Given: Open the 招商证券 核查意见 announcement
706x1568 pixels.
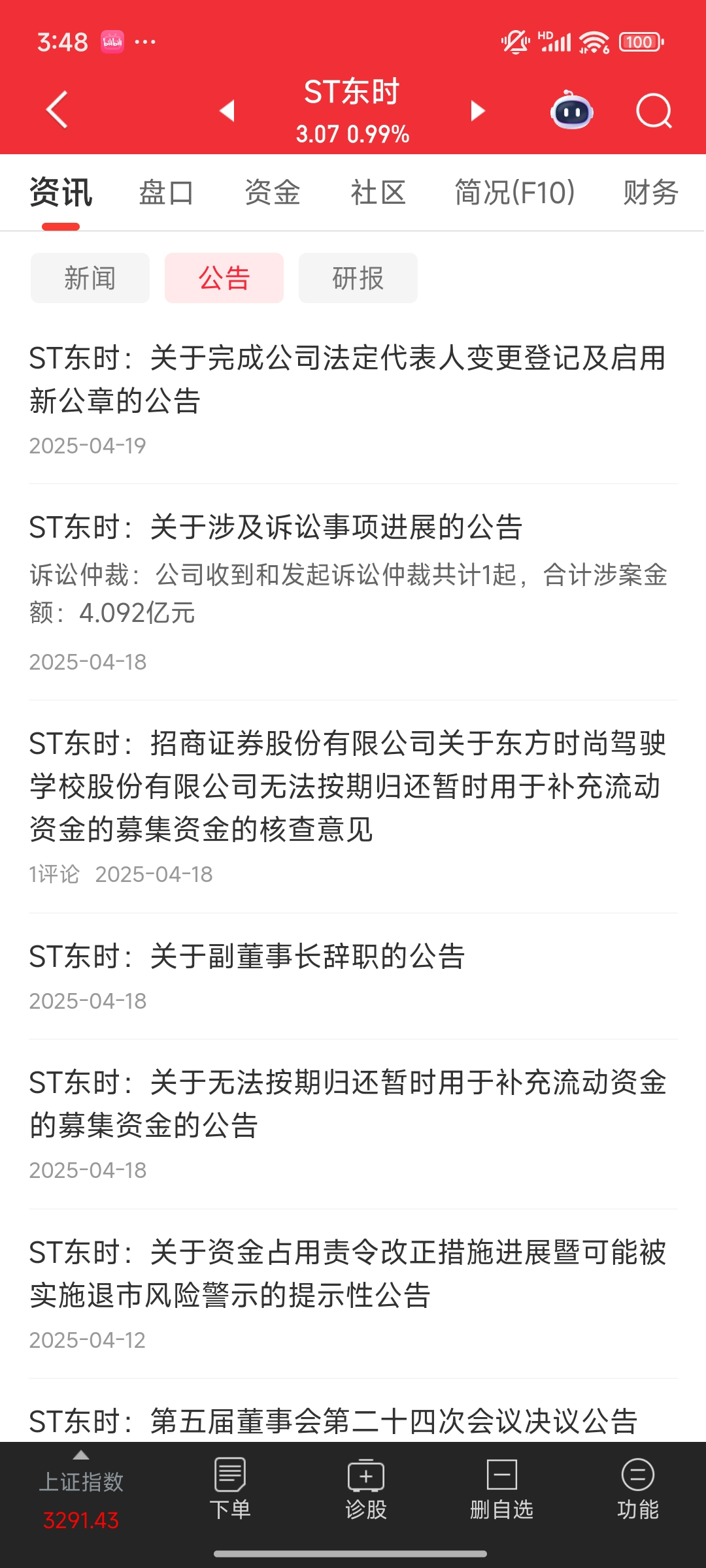Looking at the screenshot, I should [347, 786].
